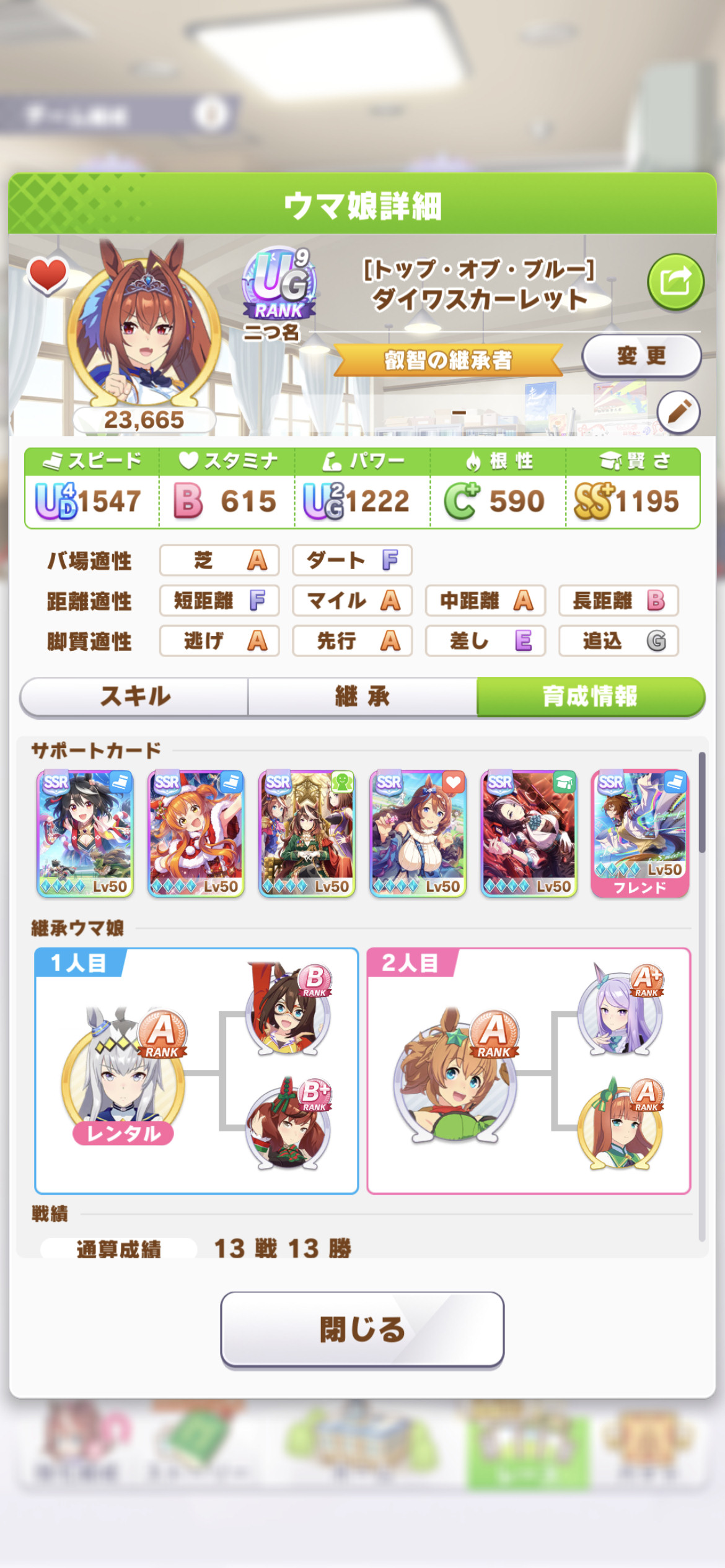Open the support card with the graduation cap icon
Image resolution: width=725 pixels, height=1568 pixels.
click(x=529, y=834)
